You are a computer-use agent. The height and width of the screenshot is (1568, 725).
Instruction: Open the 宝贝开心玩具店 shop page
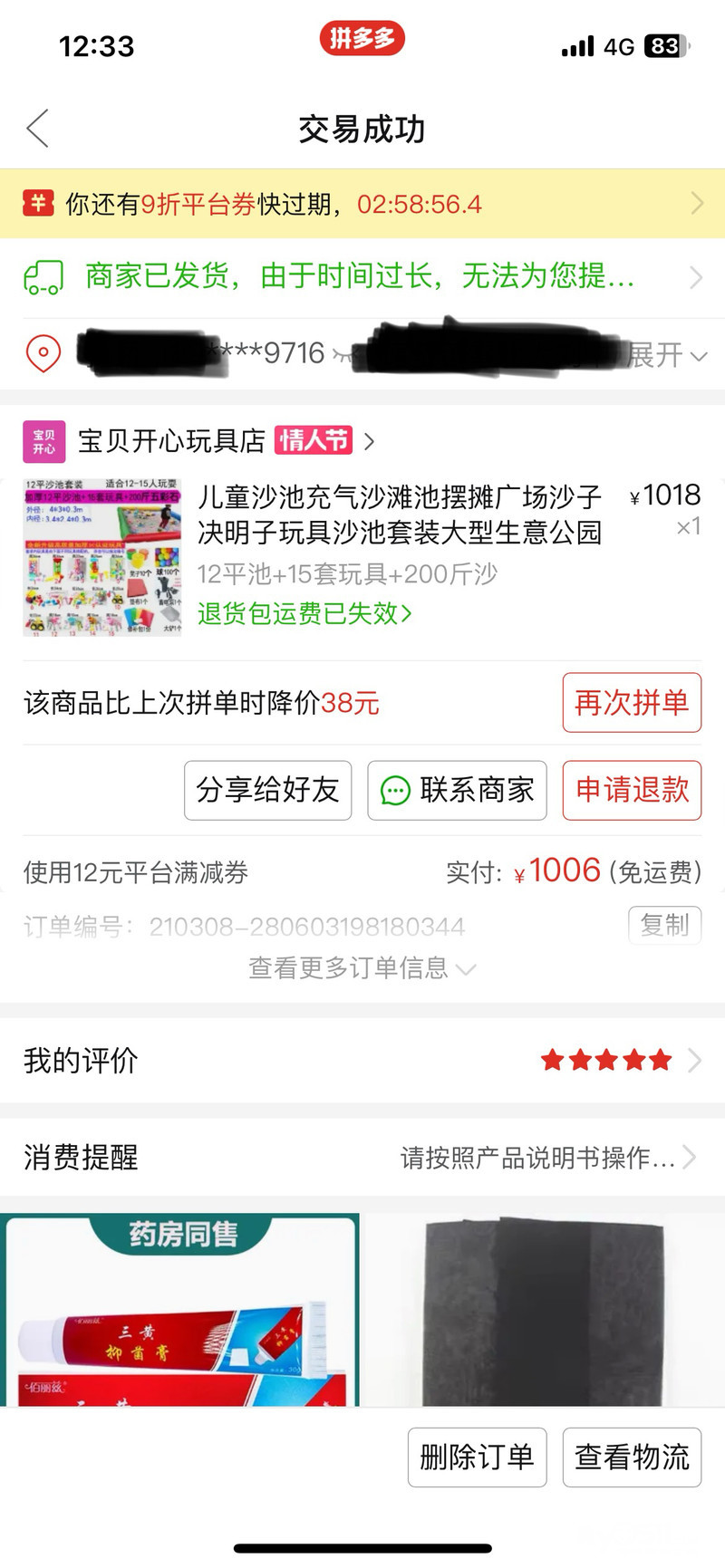click(172, 441)
